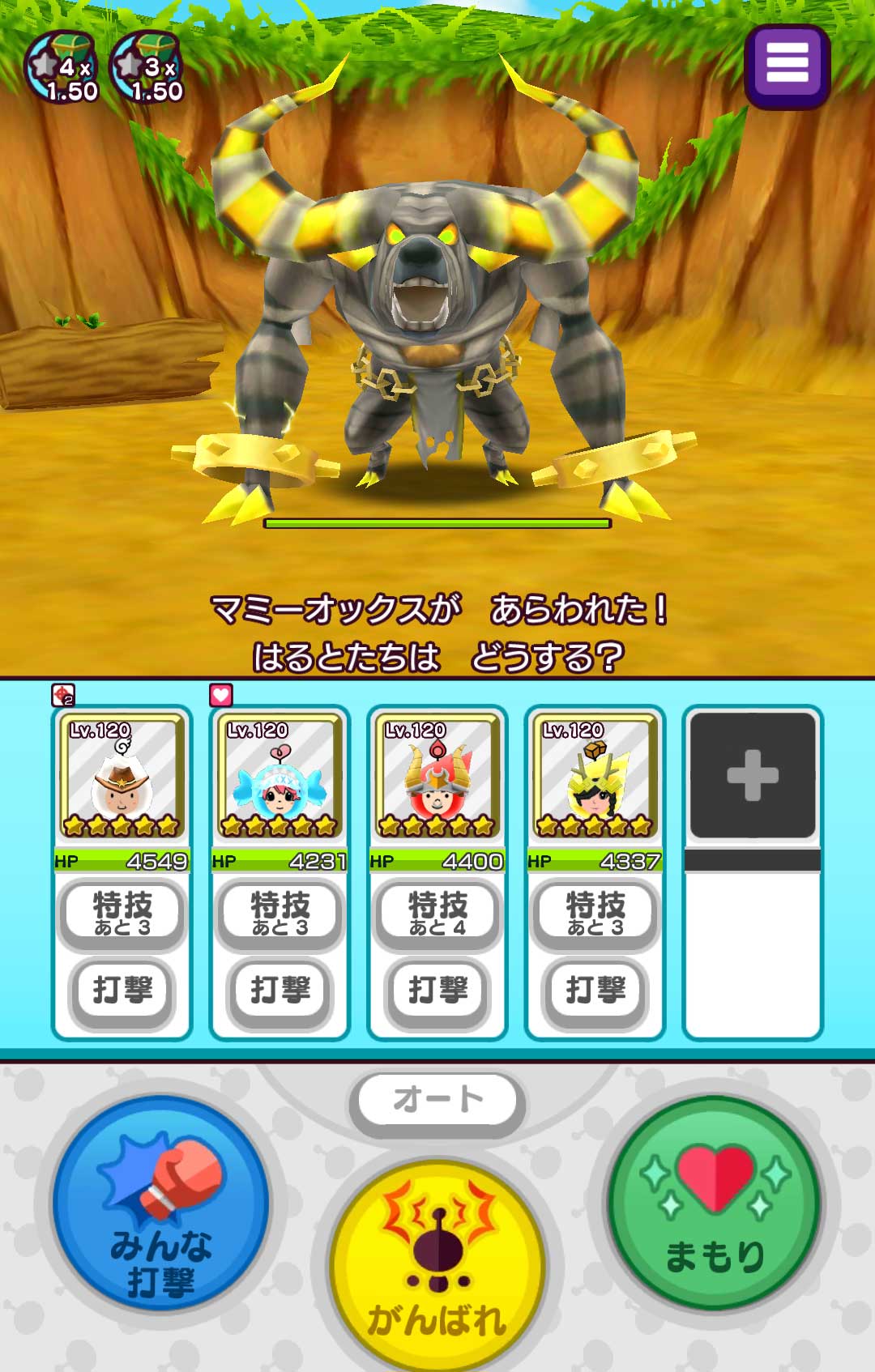Tap the みんな打撃 group attack button
875x1372 pixels.
tap(161, 1203)
